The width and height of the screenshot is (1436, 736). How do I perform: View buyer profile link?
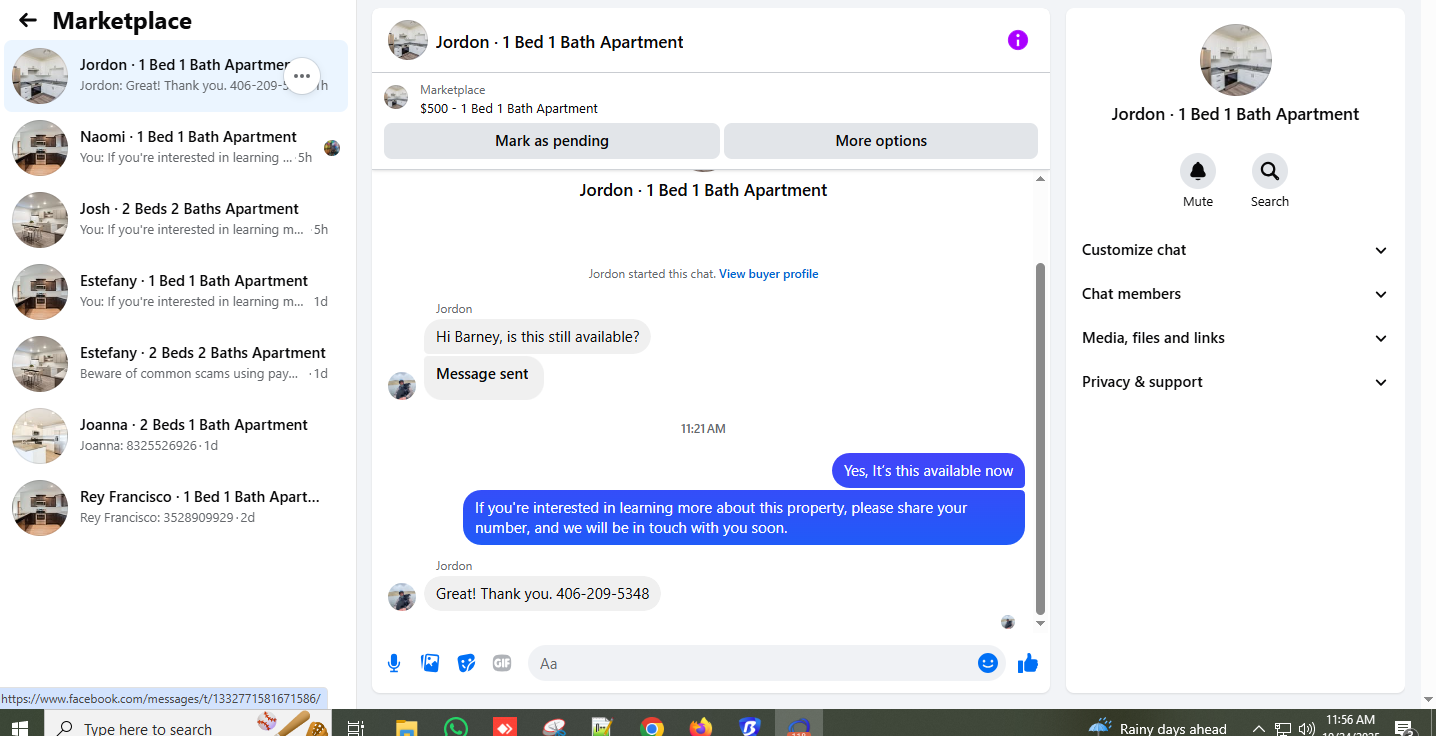pyautogui.click(x=768, y=274)
